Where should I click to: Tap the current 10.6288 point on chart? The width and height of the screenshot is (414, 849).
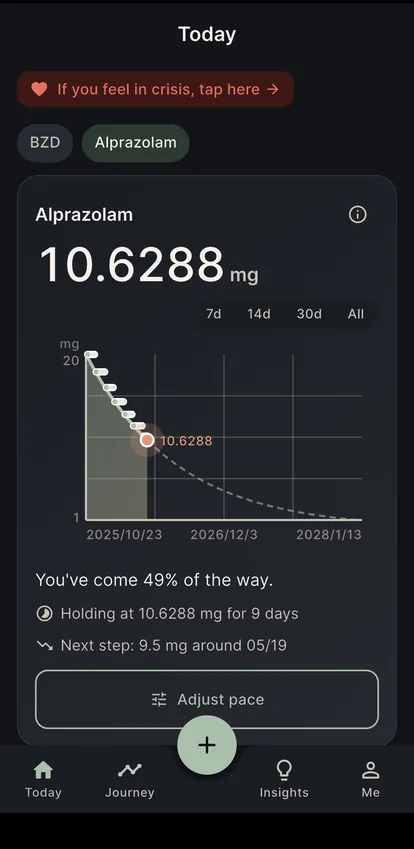147,440
